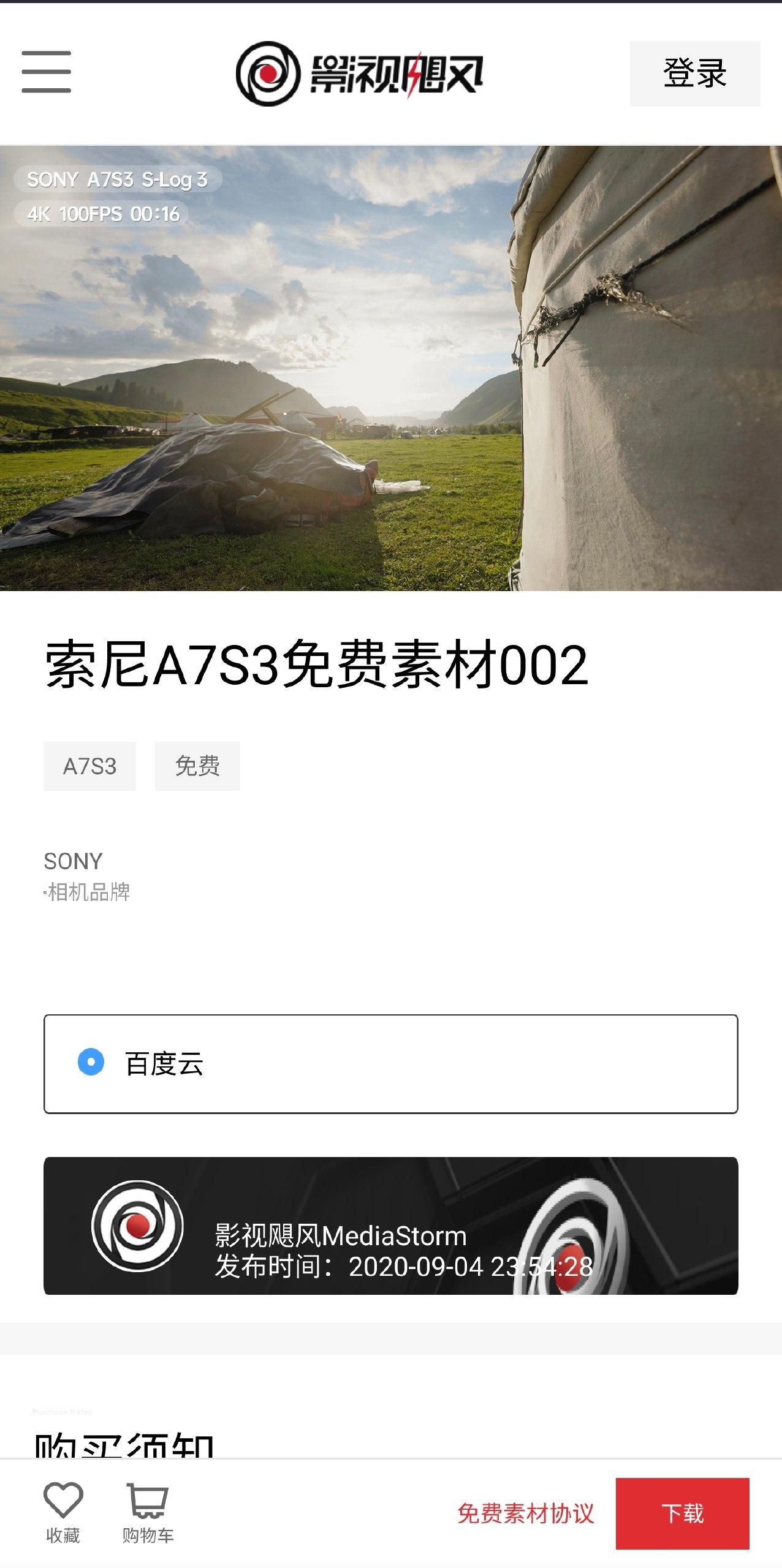Screen dimensions: 782x1568
Task: Click the cart icon above 购物车 text
Action: [x=147, y=1499]
